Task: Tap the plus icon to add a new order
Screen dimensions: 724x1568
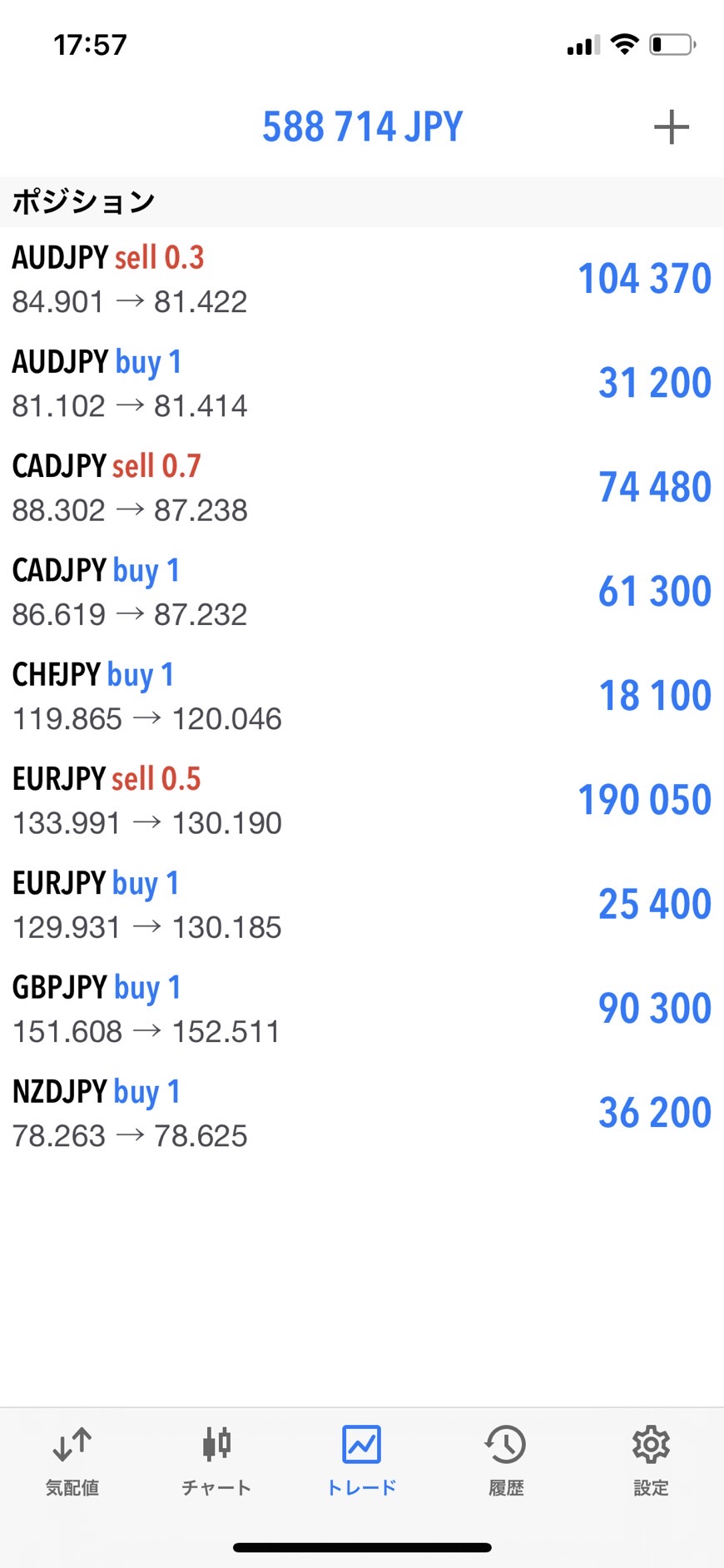Action: pos(671,127)
